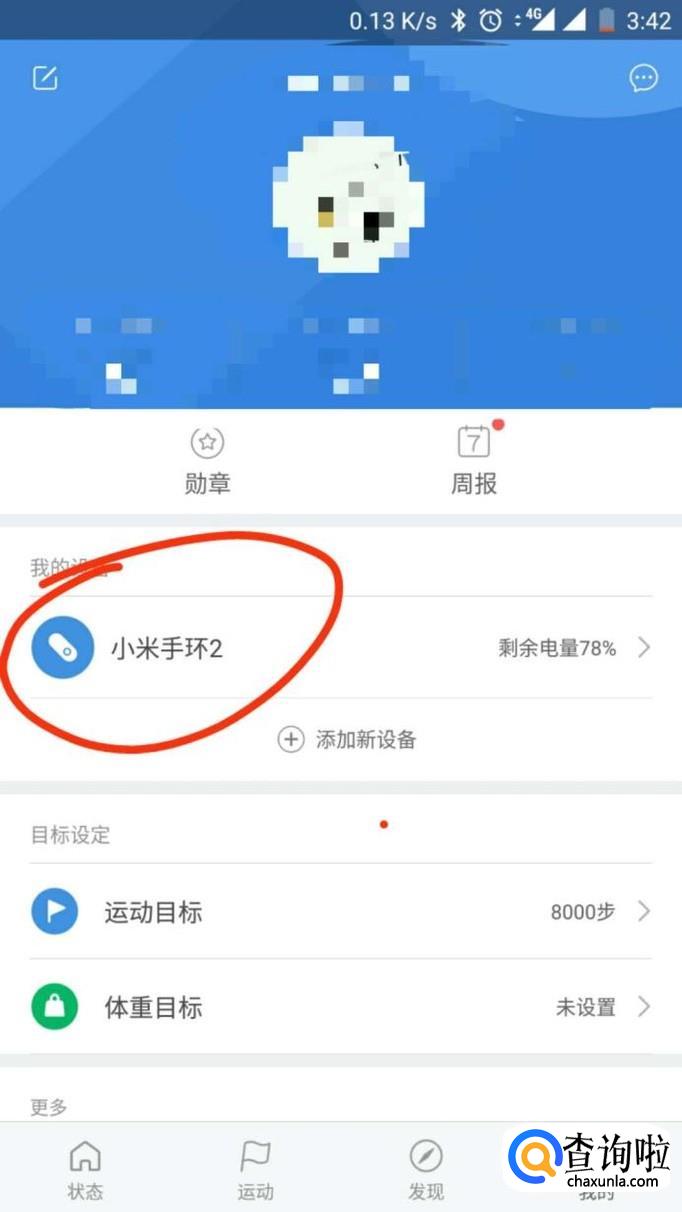
Task: View the 周报 weekly report
Action: coord(474,462)
